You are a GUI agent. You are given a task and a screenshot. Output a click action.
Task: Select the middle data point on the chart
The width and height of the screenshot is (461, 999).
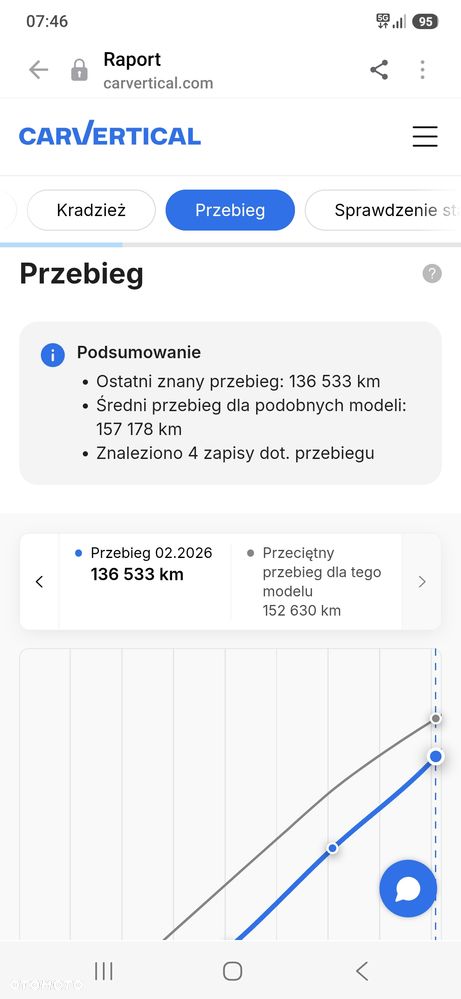tap(332, 848)
